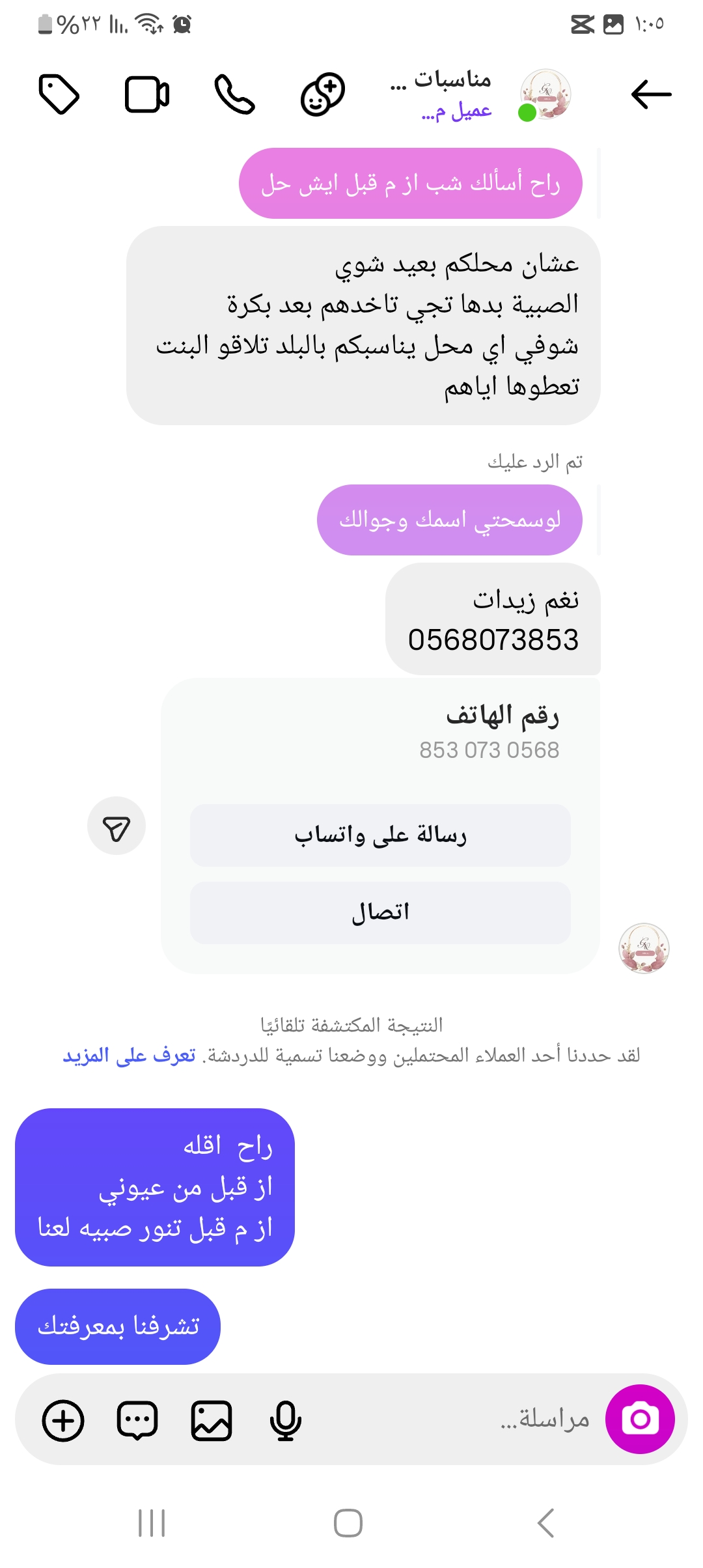703x1568 pixels.
Task: Open the photo gallery picker
Action: 212,1420
